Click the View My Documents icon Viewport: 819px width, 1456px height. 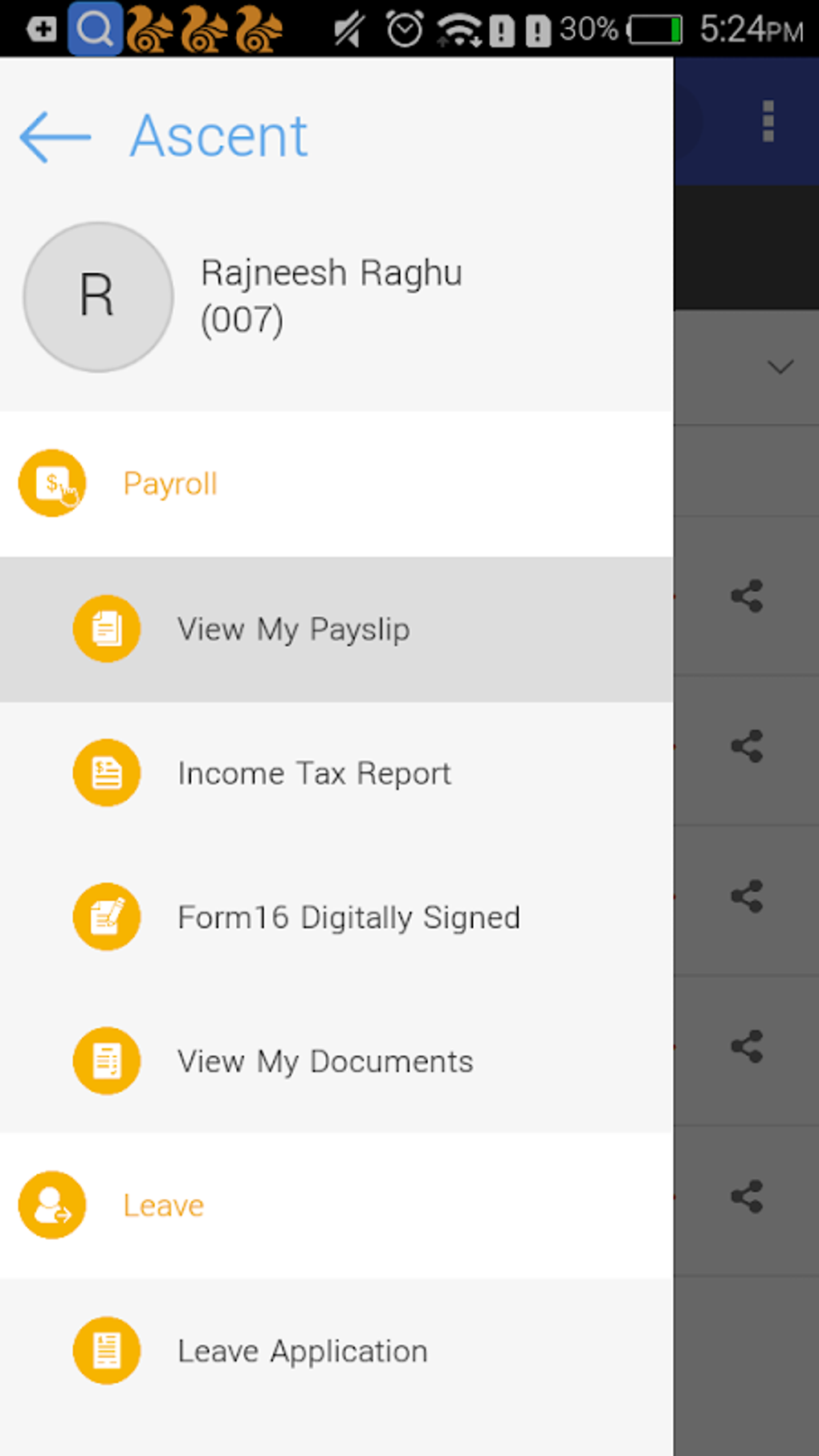tap(107, 1060)
